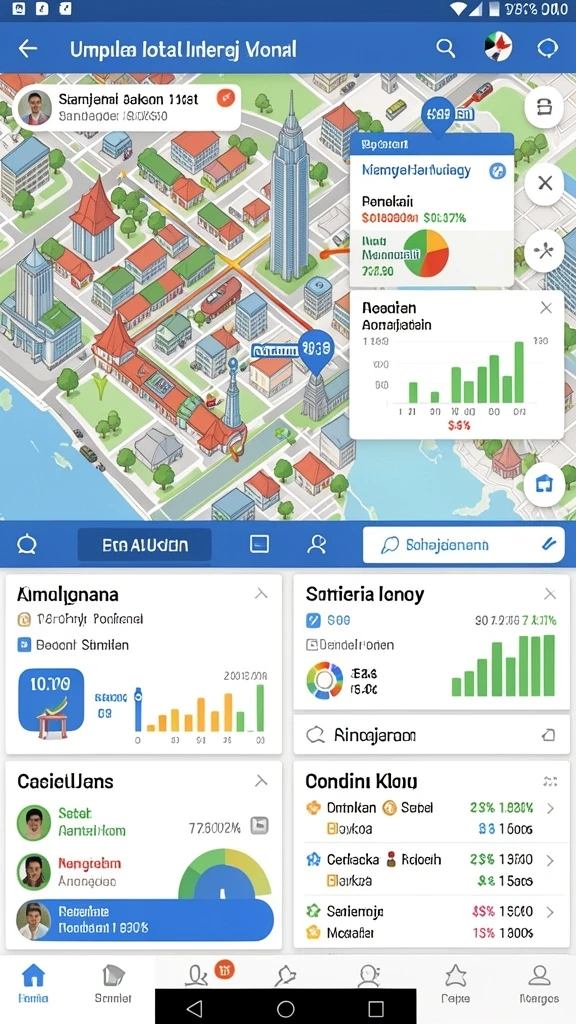The width and height of the screenshot is (576, 1024).
Task: Dismiss the Almaljonana card
Action: click(261, 594)
